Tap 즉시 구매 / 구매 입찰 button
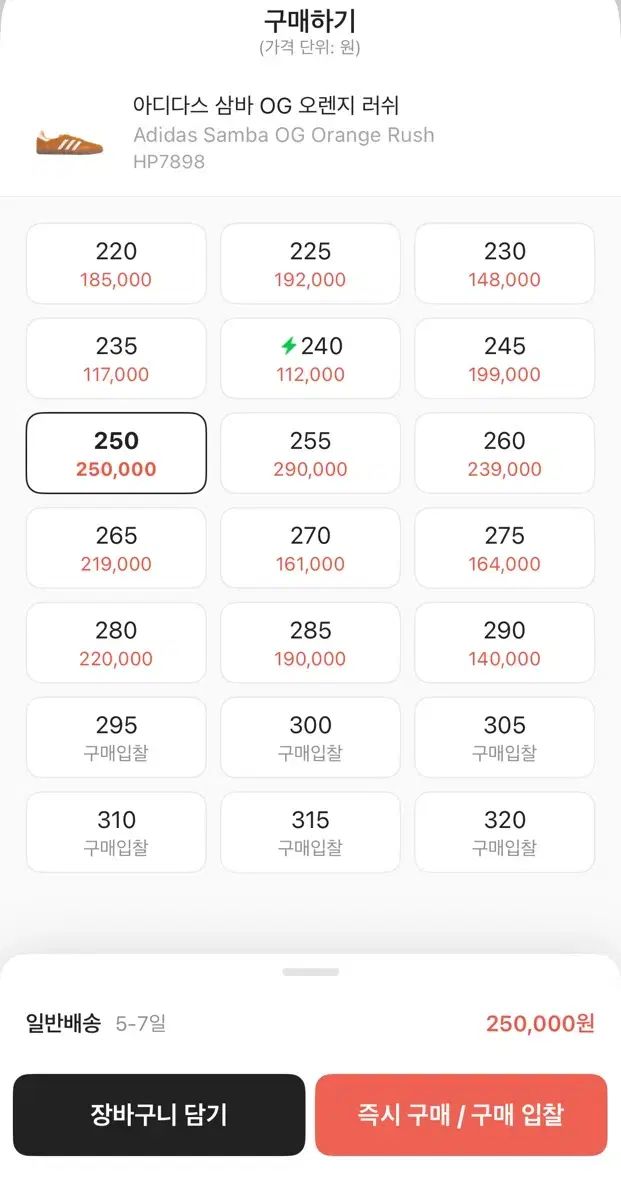 [x=461, y=1115]
